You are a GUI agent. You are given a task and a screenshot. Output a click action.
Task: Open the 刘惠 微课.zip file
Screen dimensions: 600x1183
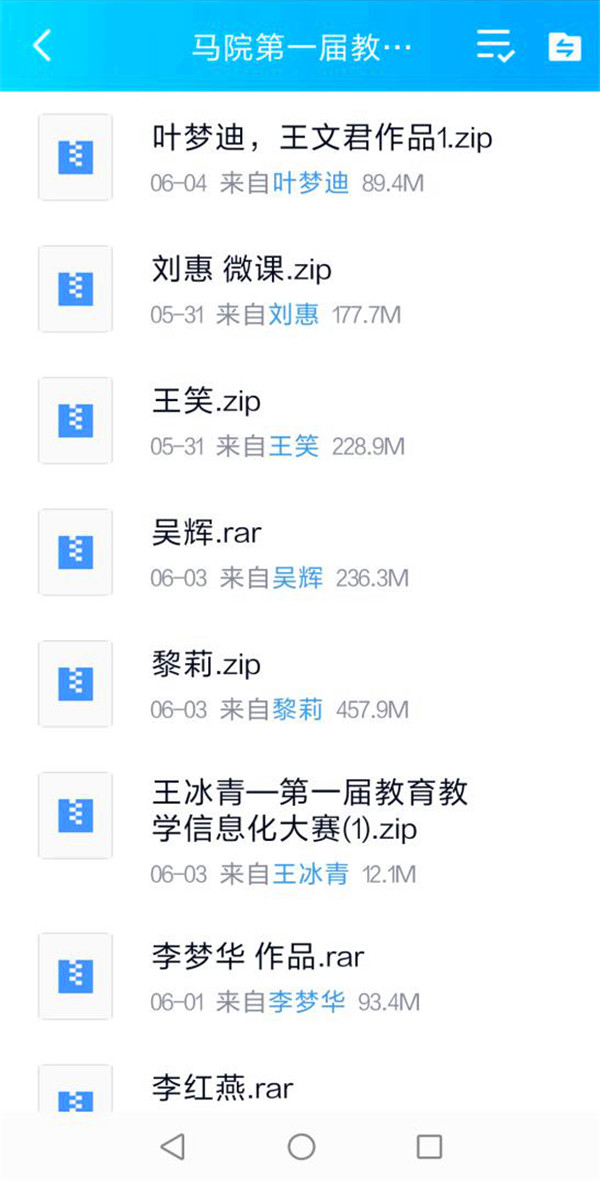(300, 289)
